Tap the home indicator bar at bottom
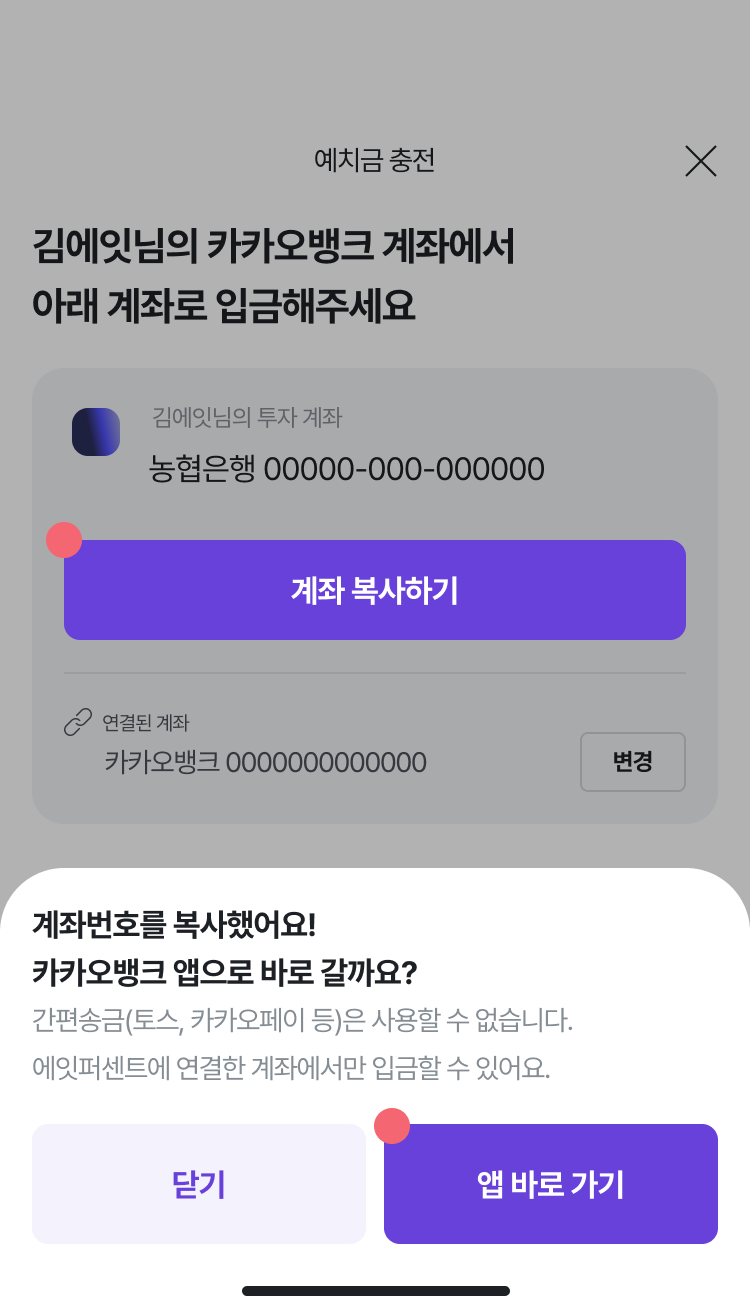This screenshot has height=1312, width=750. pos(375,1289)
